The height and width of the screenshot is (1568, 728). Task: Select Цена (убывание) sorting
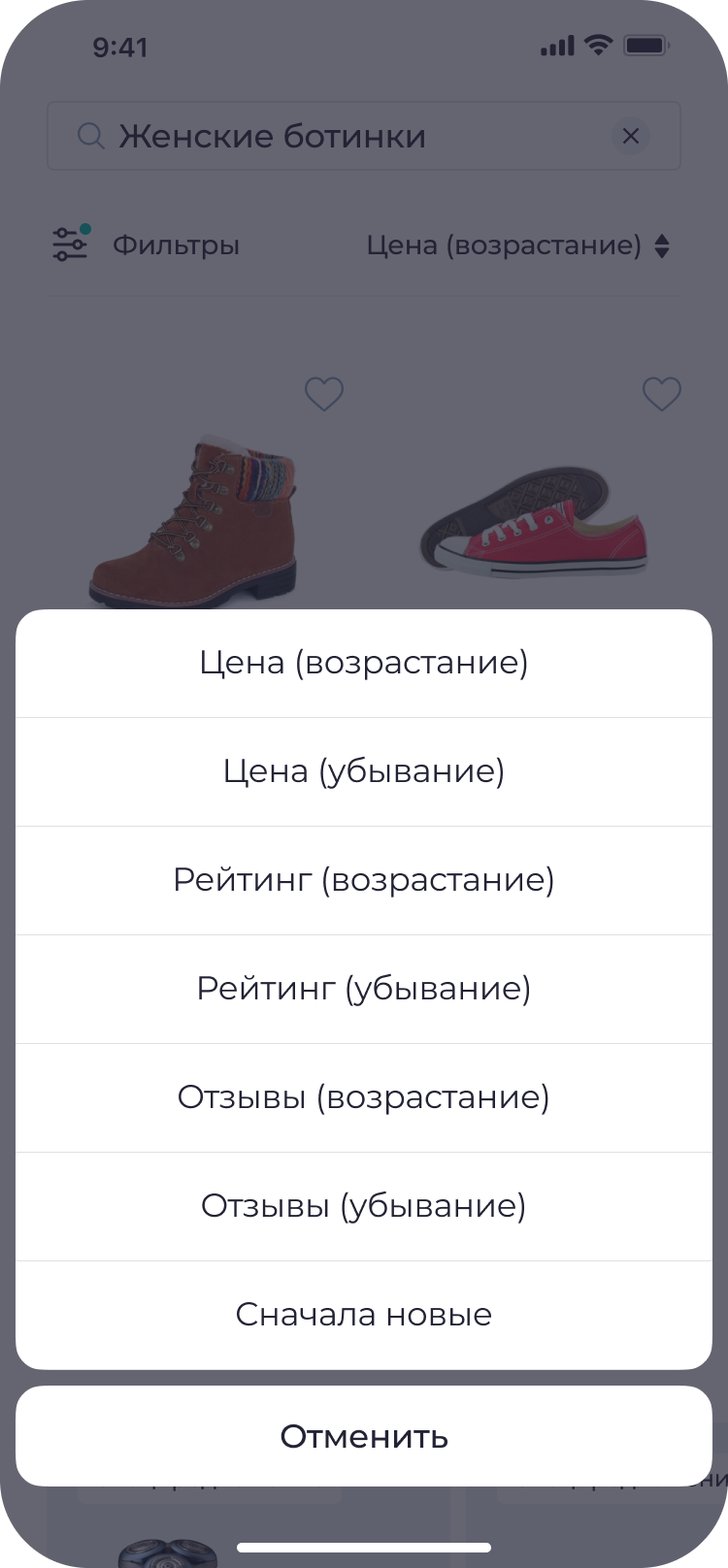pyautogui.click(x=364, y=771)
